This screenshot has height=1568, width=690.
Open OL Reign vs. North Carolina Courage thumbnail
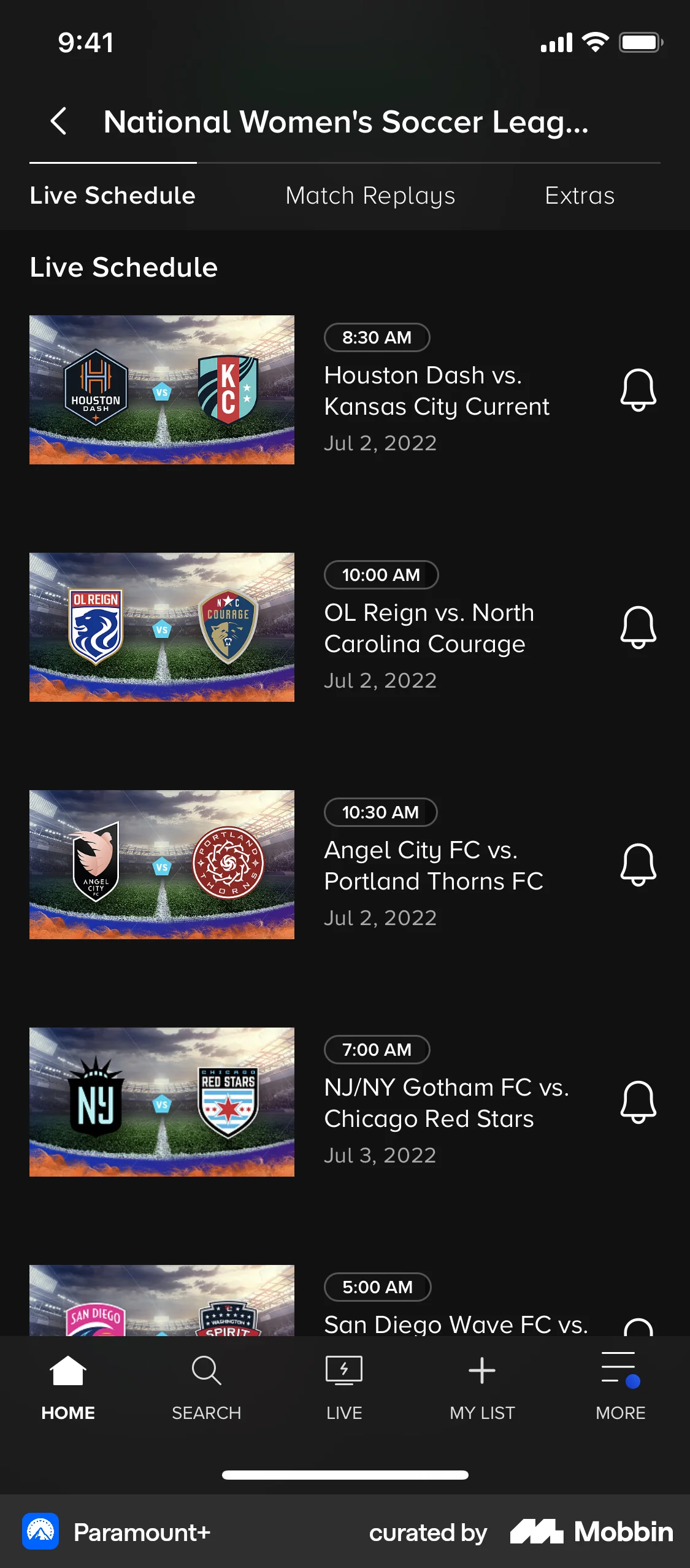click(162, 628)
